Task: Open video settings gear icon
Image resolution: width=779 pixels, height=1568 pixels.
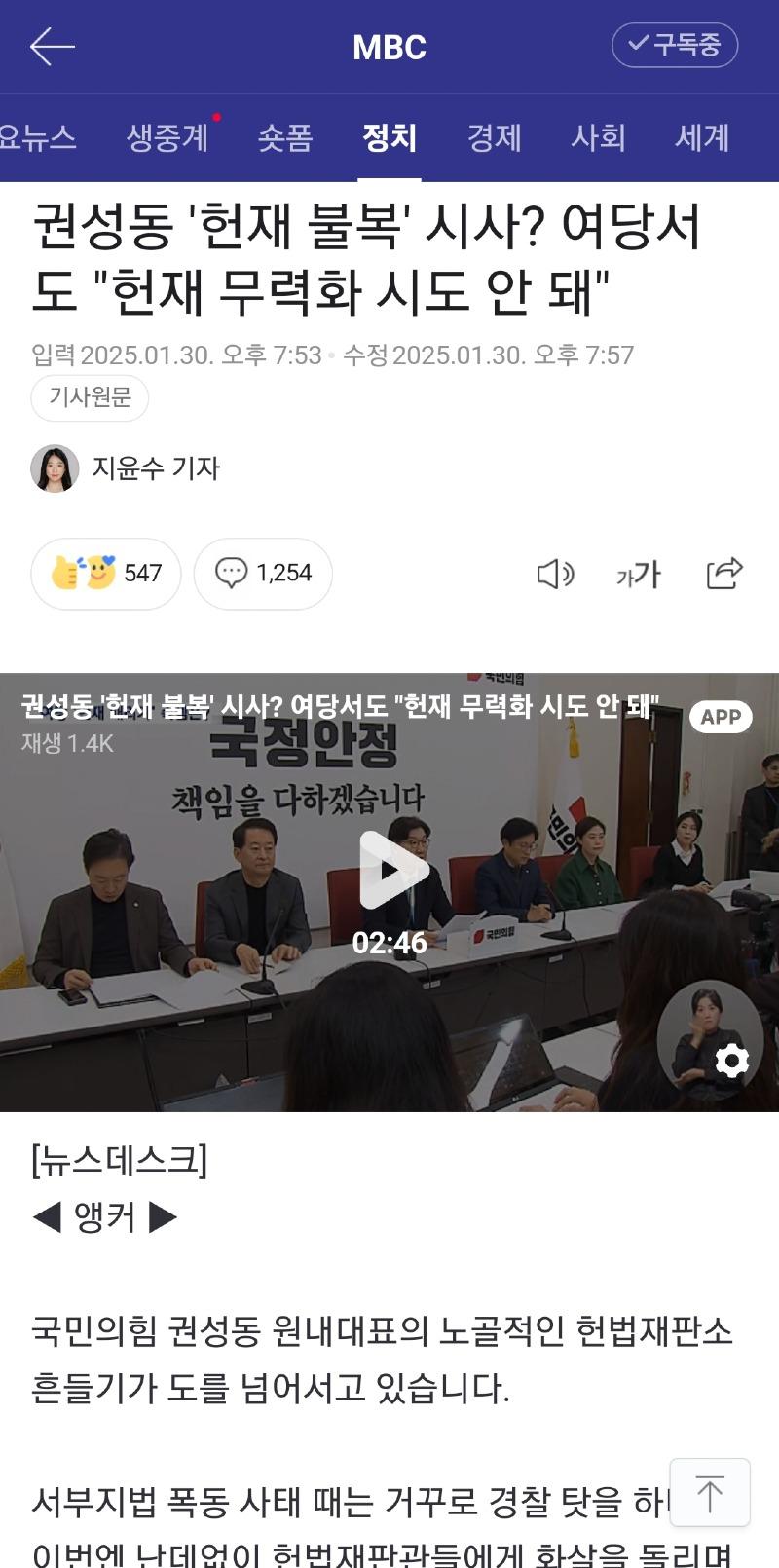Action: [731, 1061]
